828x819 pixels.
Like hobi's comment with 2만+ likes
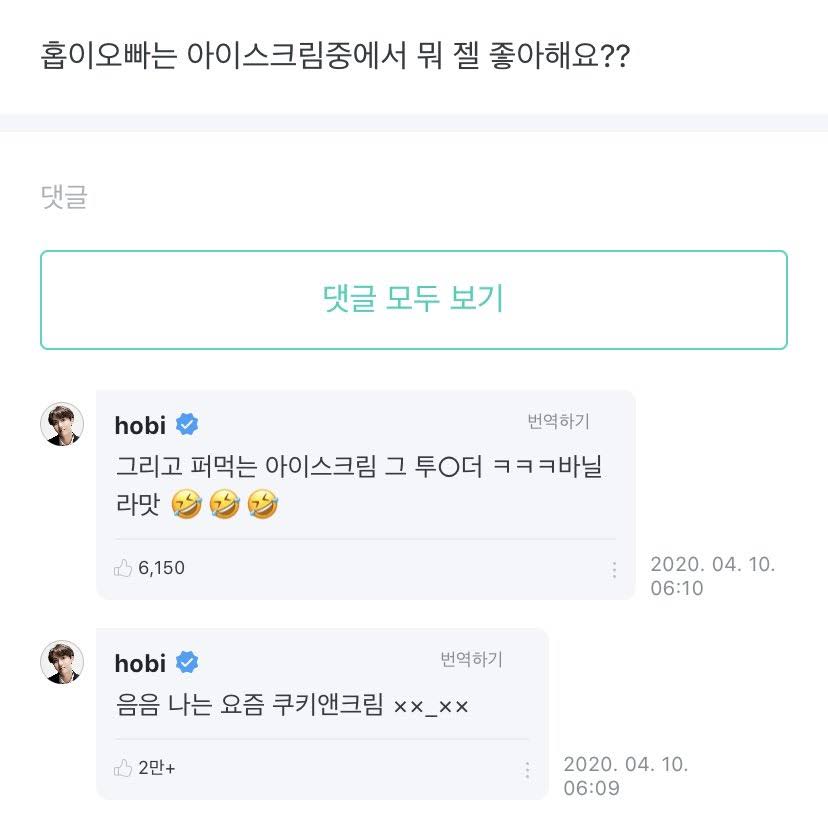[124, 768]
